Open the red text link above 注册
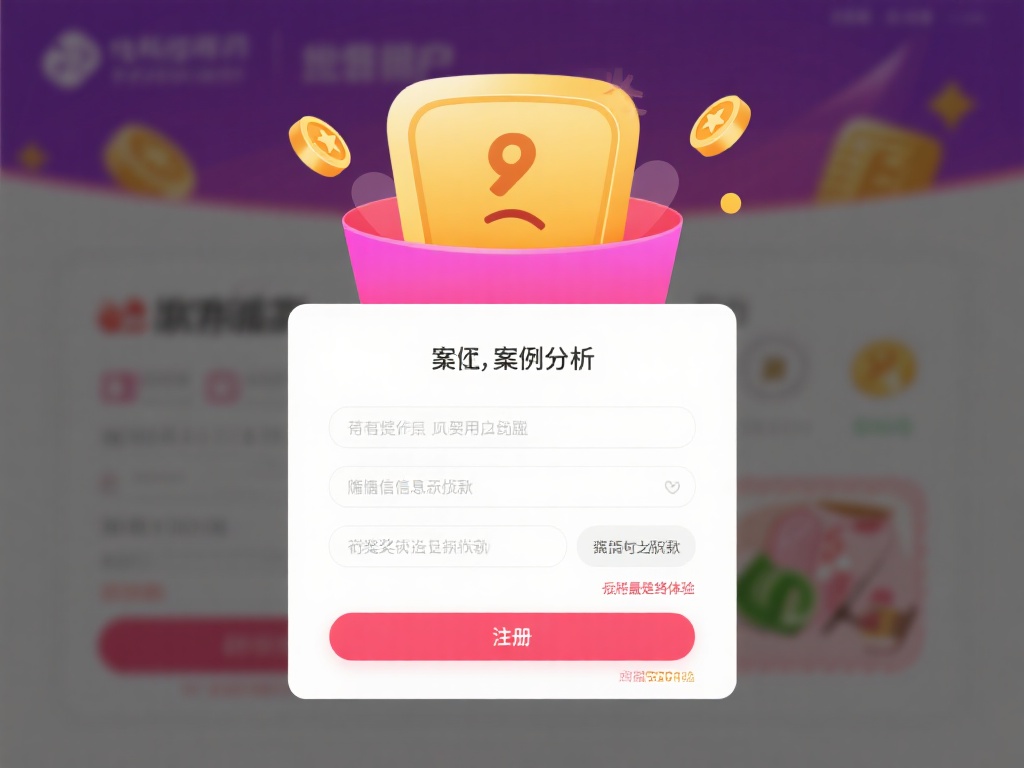 (648, 588)
